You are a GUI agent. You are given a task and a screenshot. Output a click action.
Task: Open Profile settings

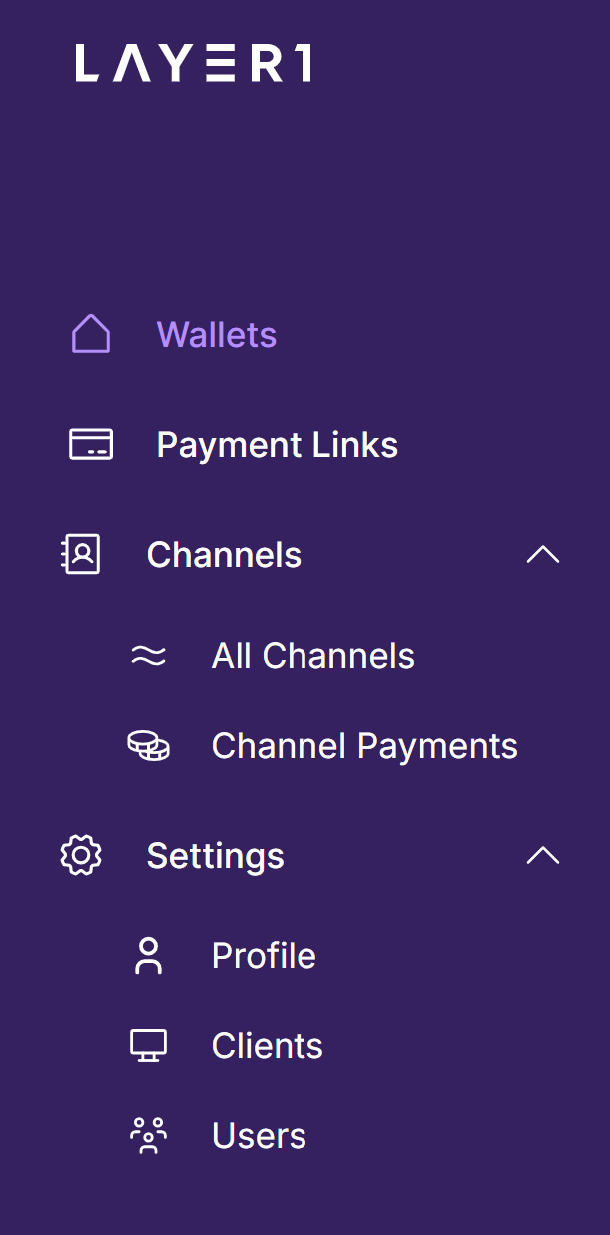263,956
